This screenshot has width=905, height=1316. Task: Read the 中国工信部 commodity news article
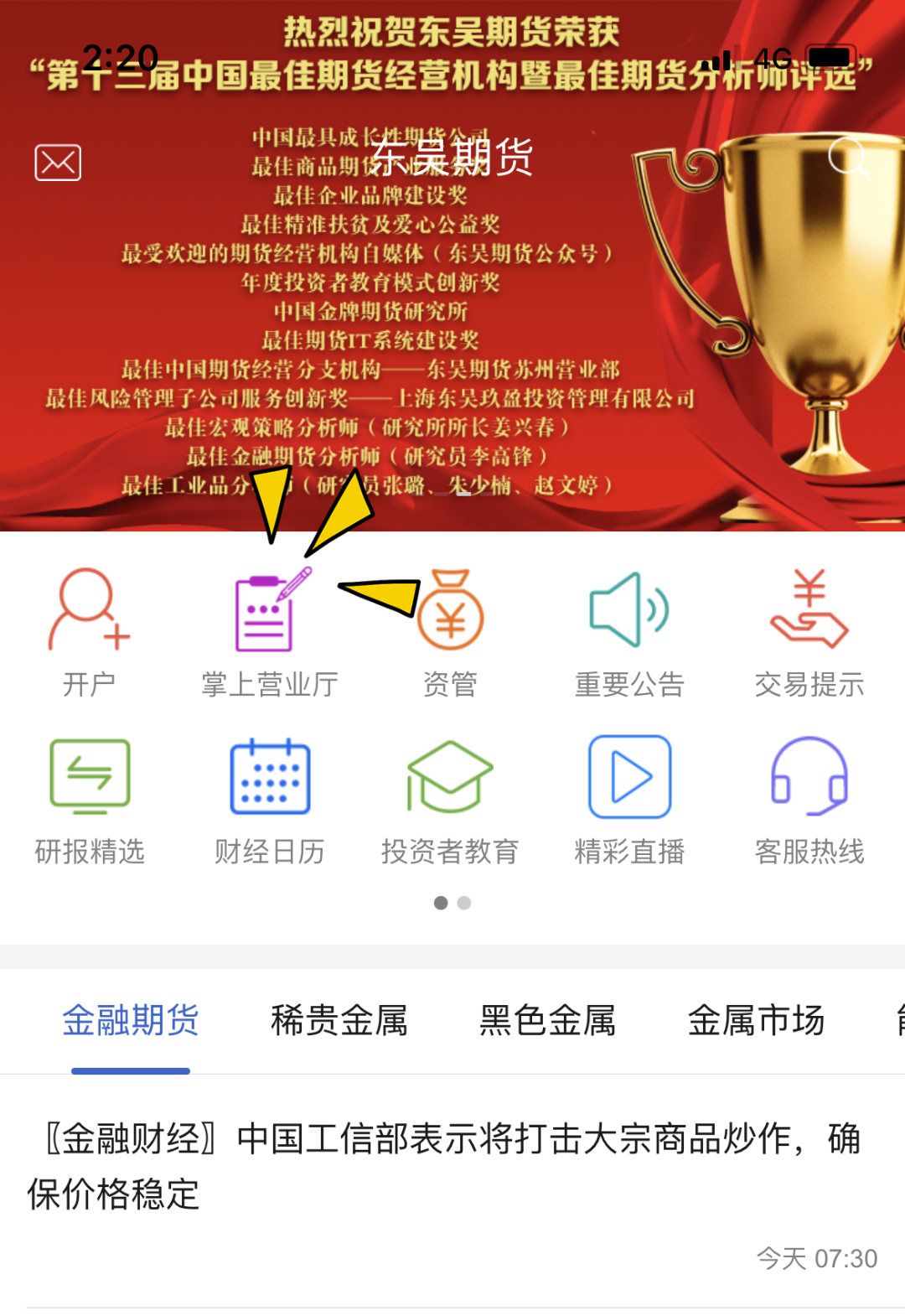(444, 1167)
